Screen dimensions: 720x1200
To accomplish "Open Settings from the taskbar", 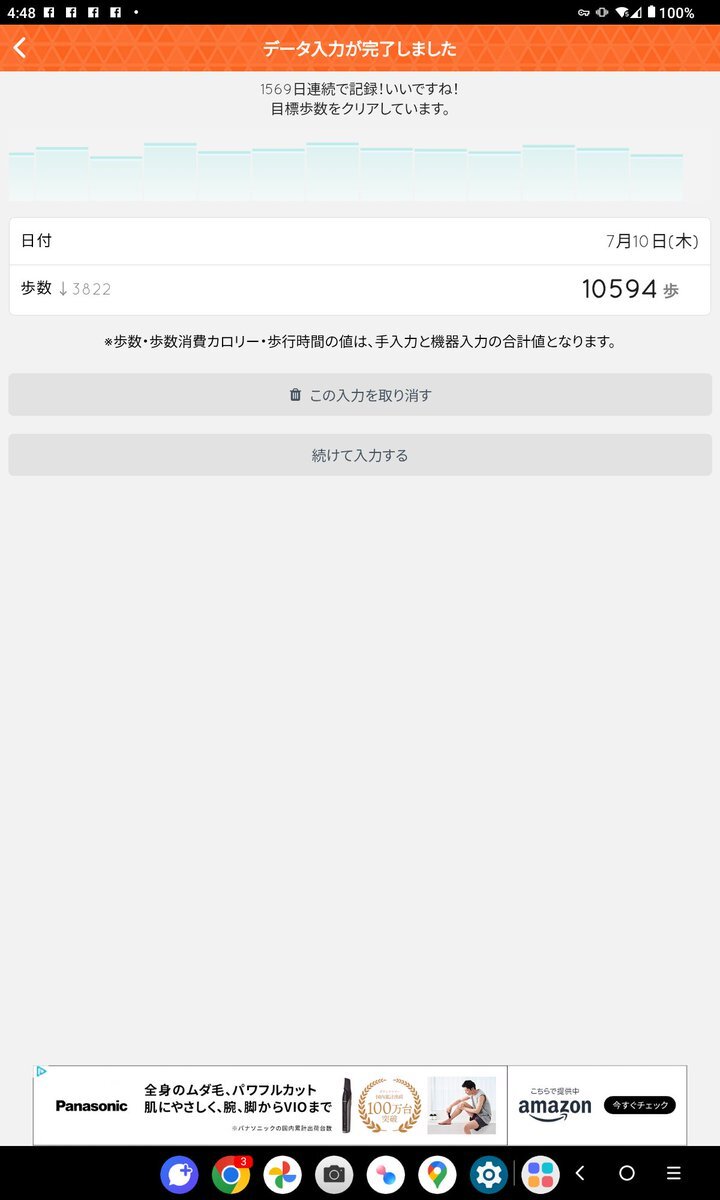I will tap(490, 1174).
